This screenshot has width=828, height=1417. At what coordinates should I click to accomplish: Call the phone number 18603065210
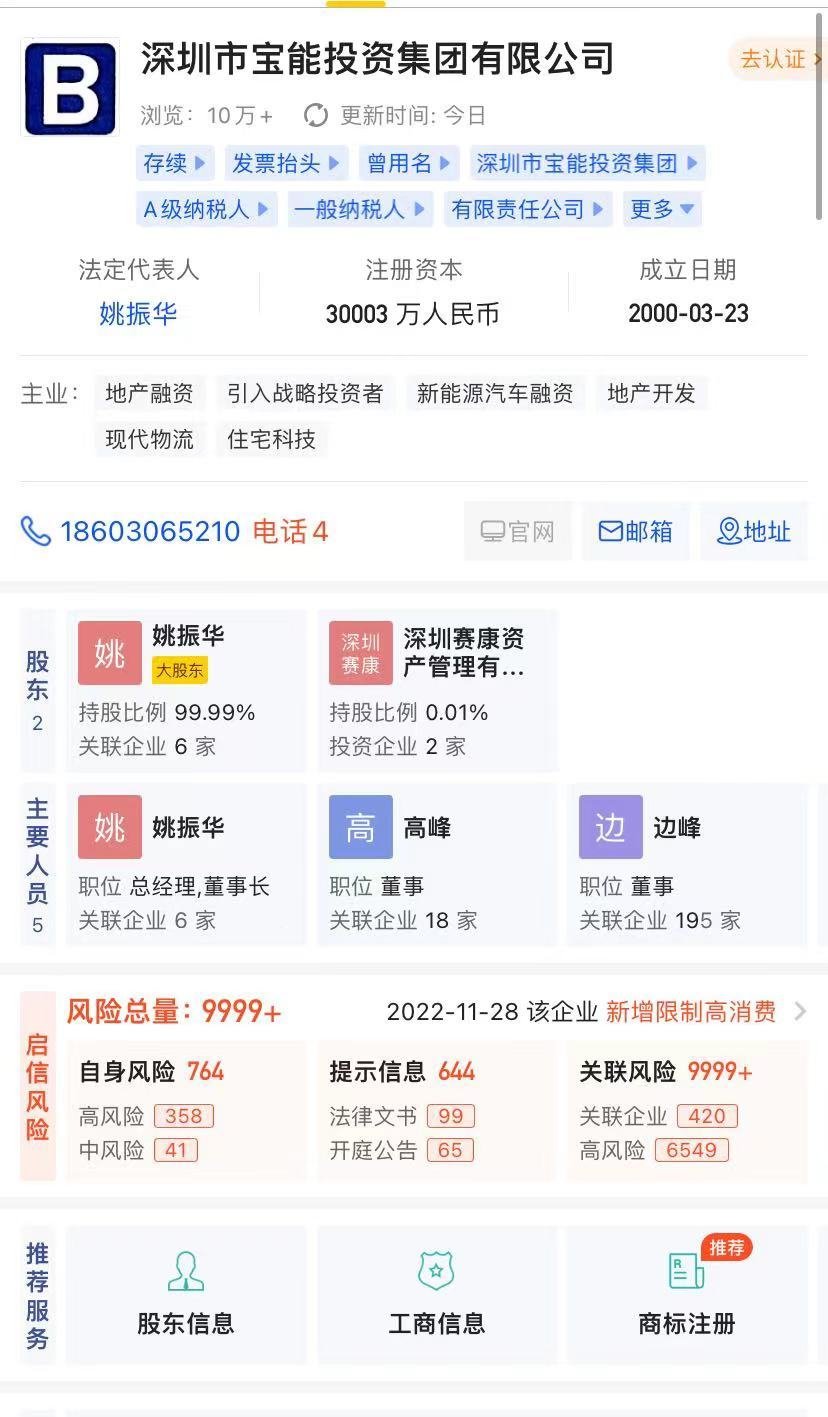click(150, 531)
